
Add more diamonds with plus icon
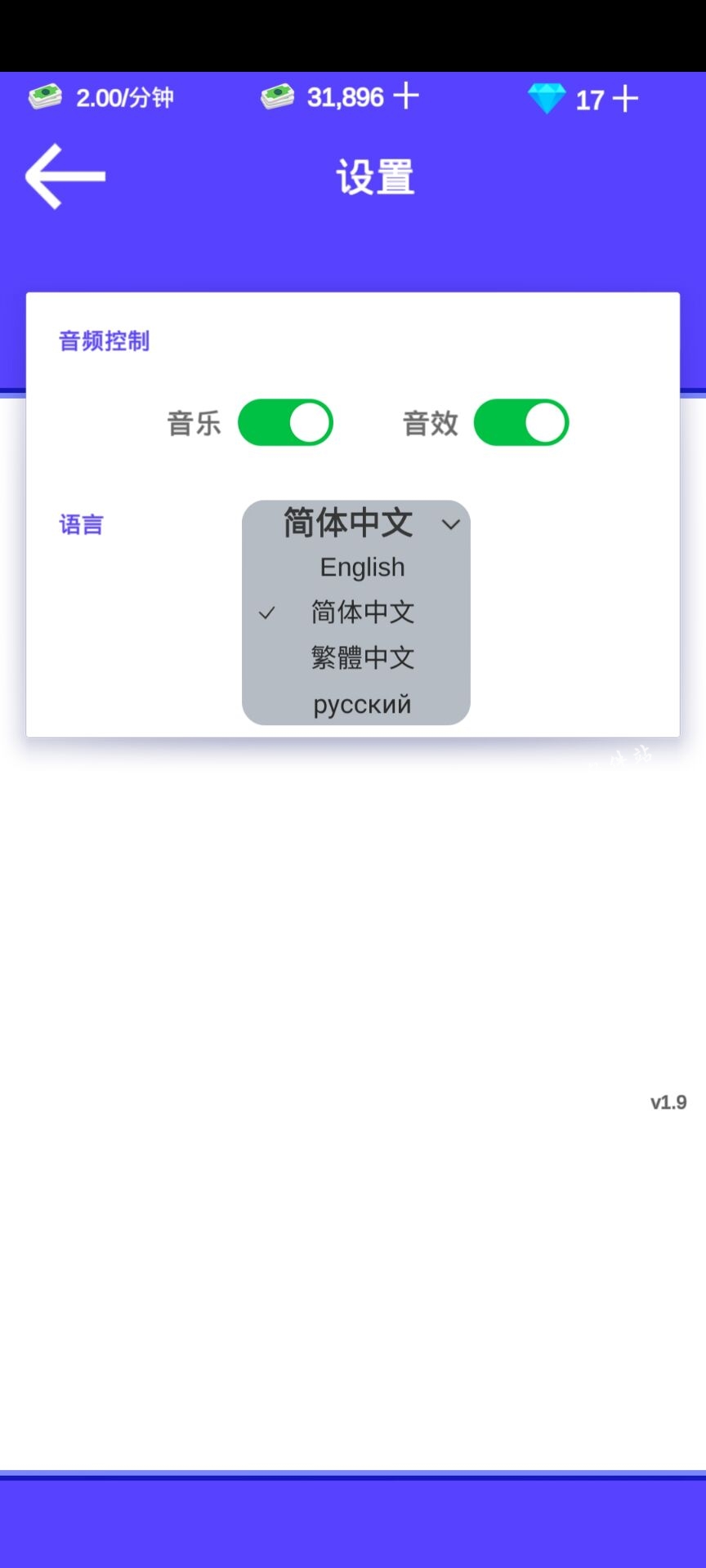pyautogui.click(x=625, y=99)
